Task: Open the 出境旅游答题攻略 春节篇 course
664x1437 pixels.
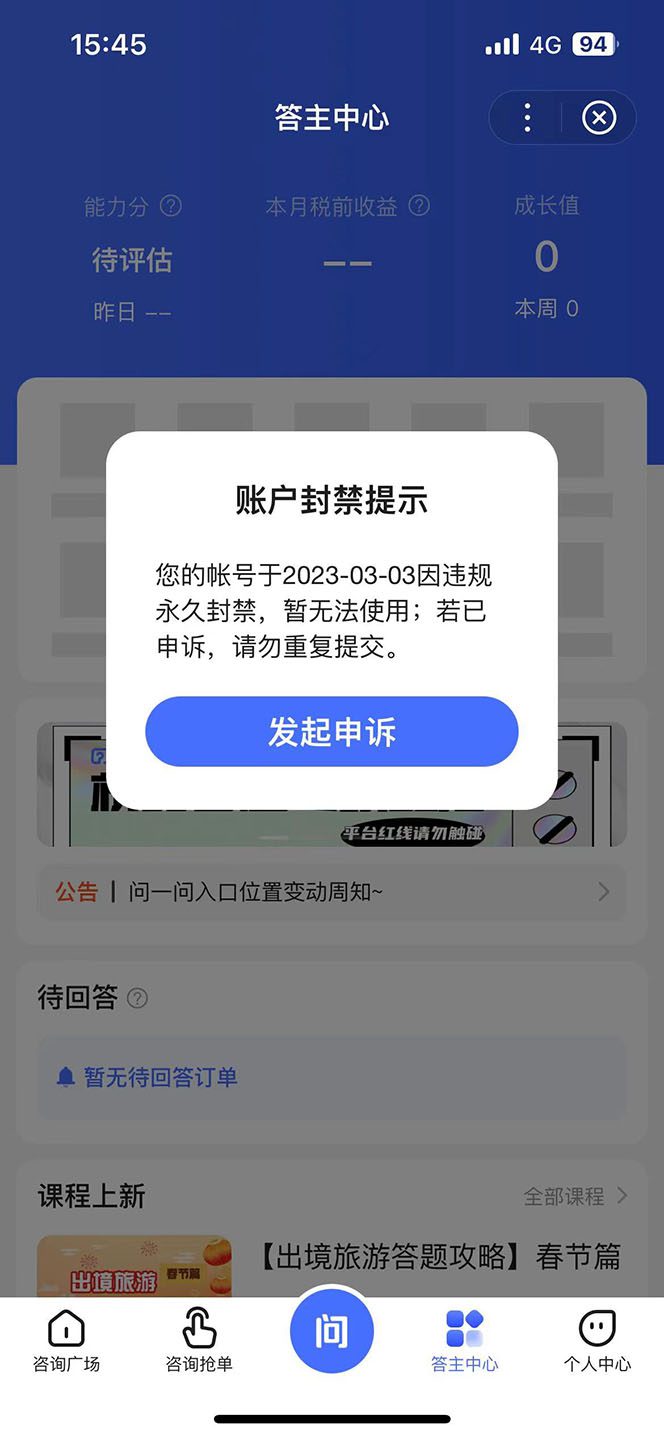Action: point(440,1256)
